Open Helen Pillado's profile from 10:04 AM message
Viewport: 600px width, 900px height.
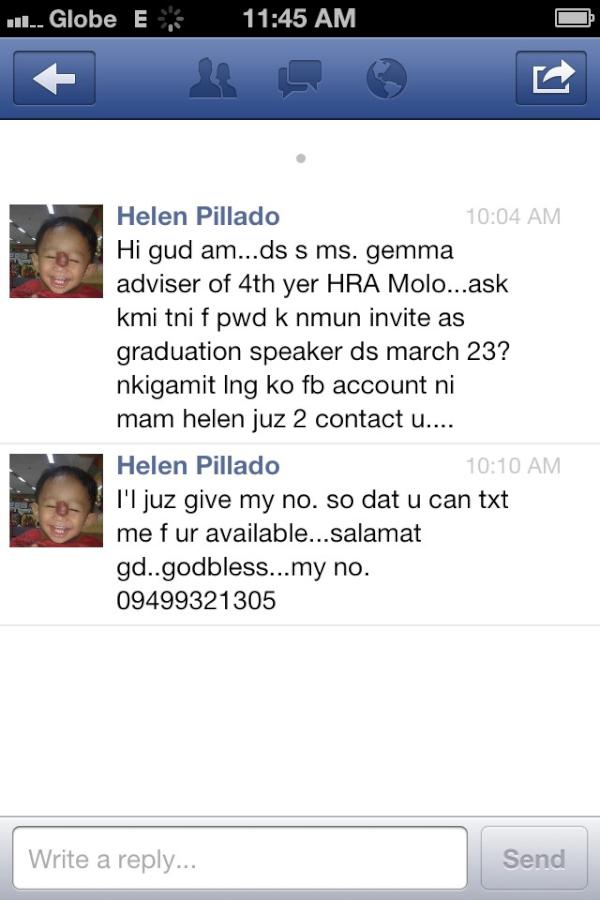coord(198,216)
